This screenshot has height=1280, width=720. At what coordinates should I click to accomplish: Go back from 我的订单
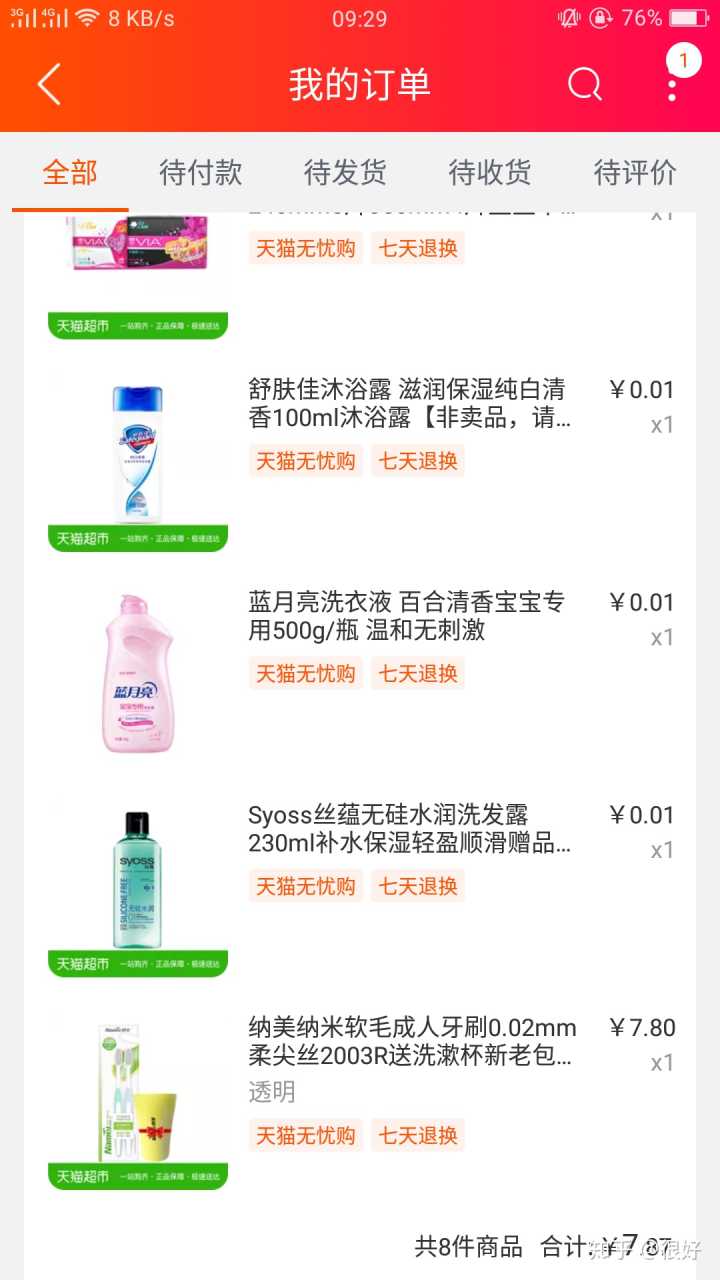pos(49,84)
